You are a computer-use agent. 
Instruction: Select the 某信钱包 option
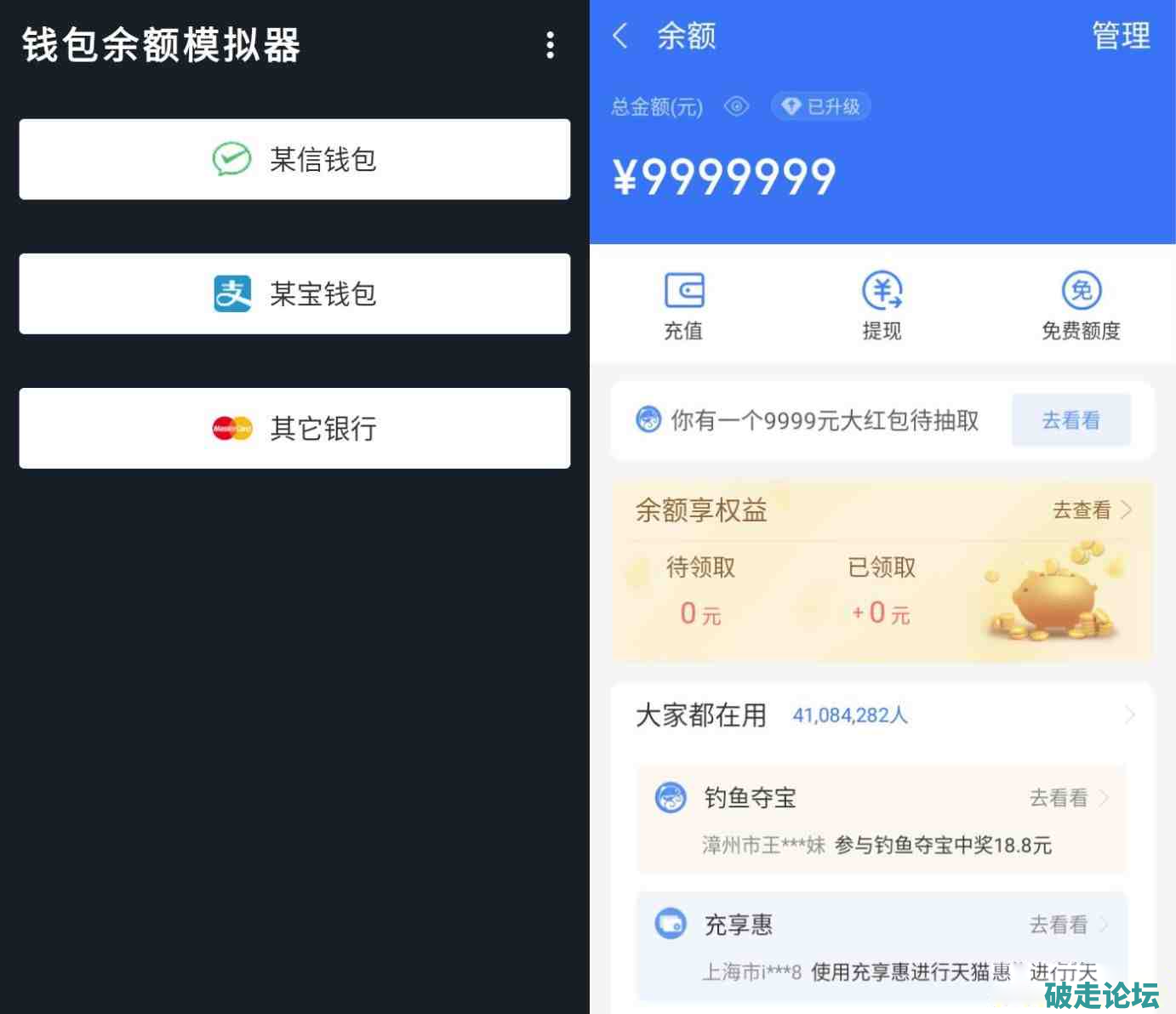294,160
